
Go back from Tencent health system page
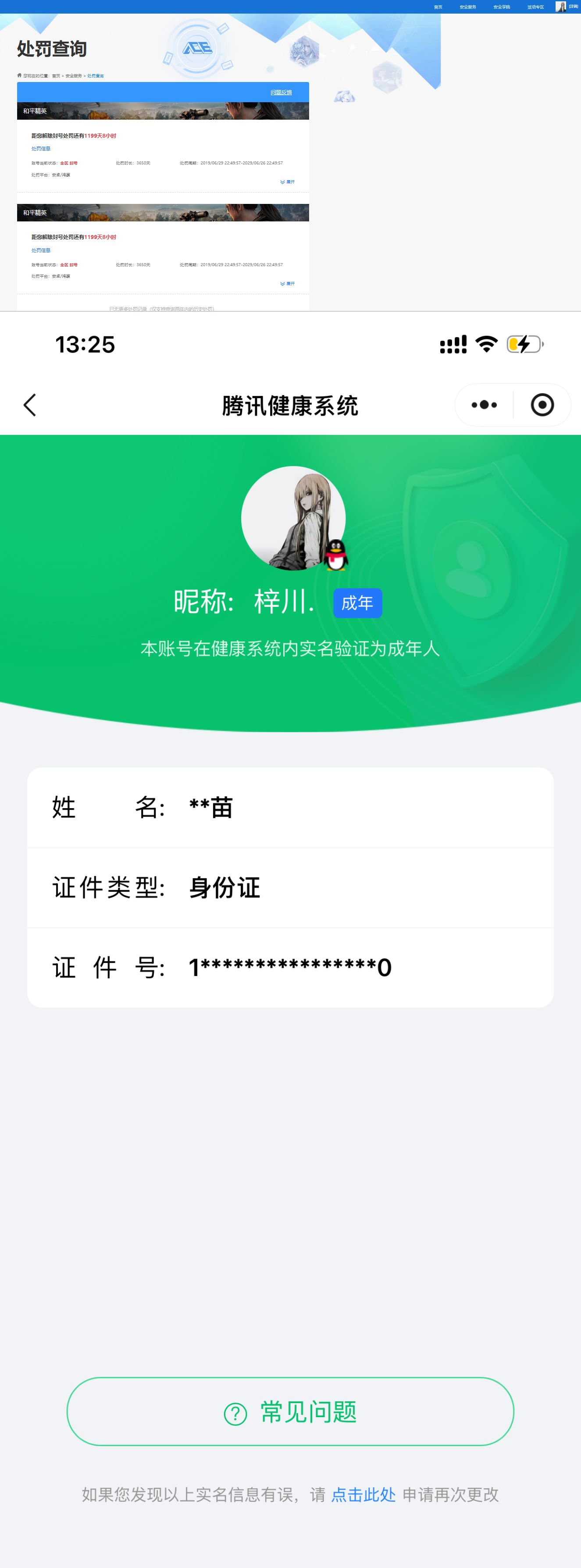(x=30, y=405)
